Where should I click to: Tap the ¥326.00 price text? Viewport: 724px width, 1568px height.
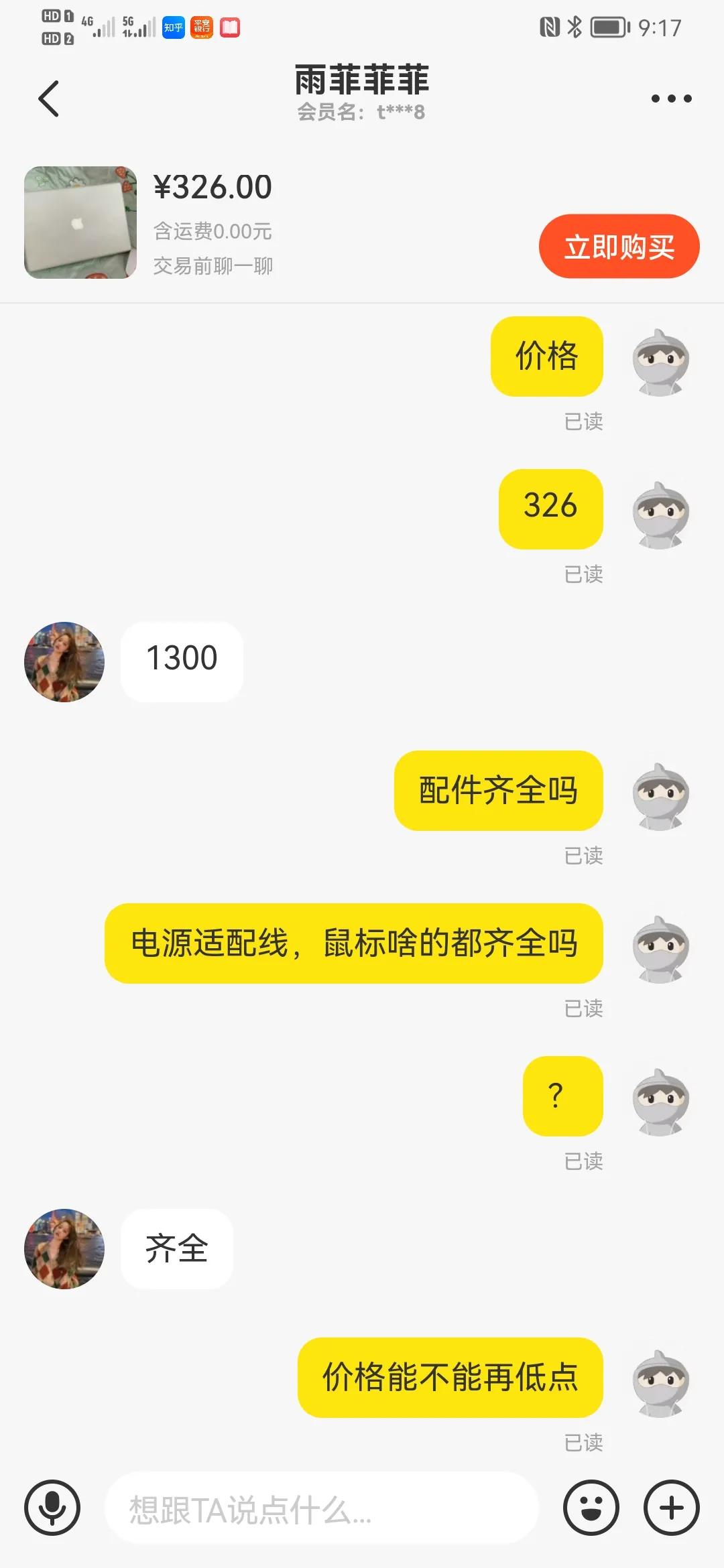click(x=213, y=188)
